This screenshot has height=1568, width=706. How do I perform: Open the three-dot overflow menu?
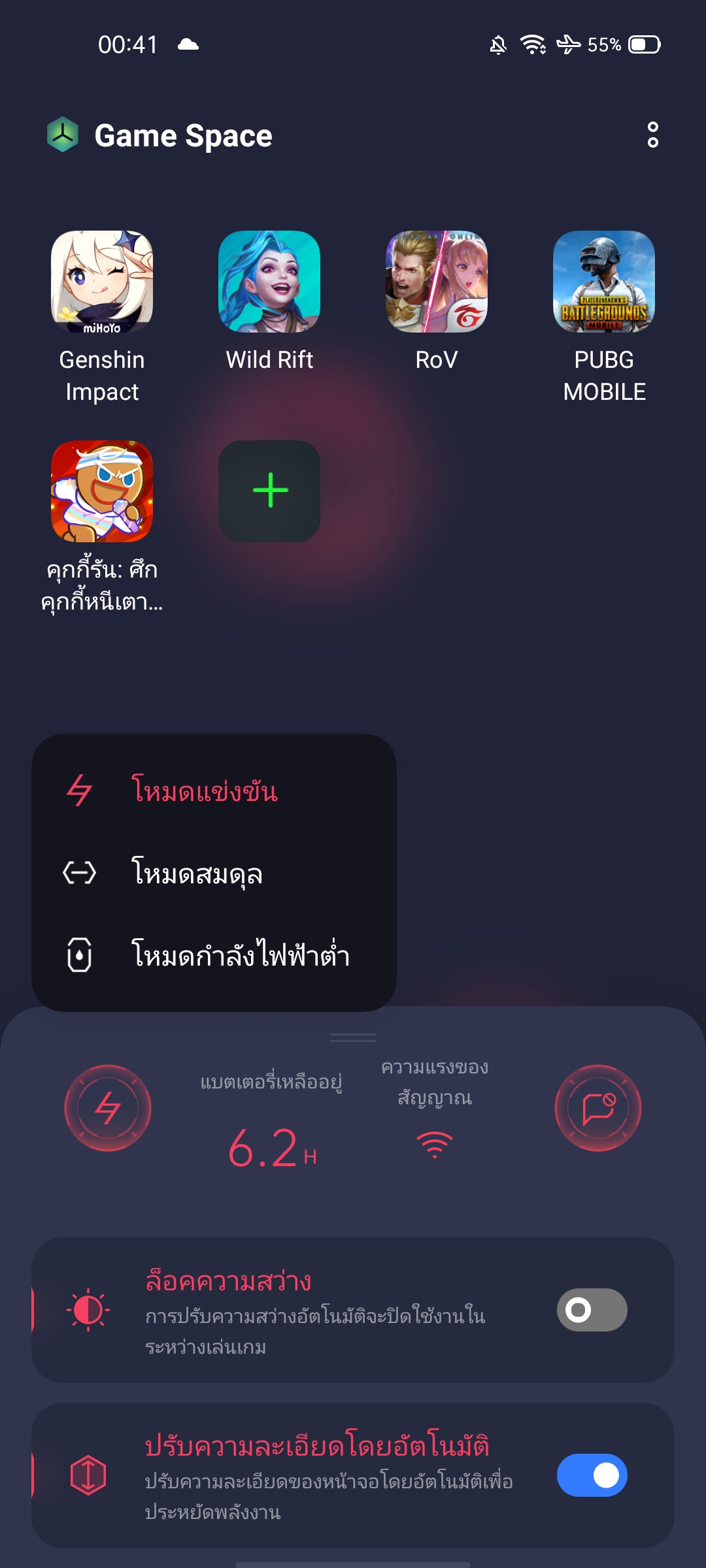tap(652, 135)
